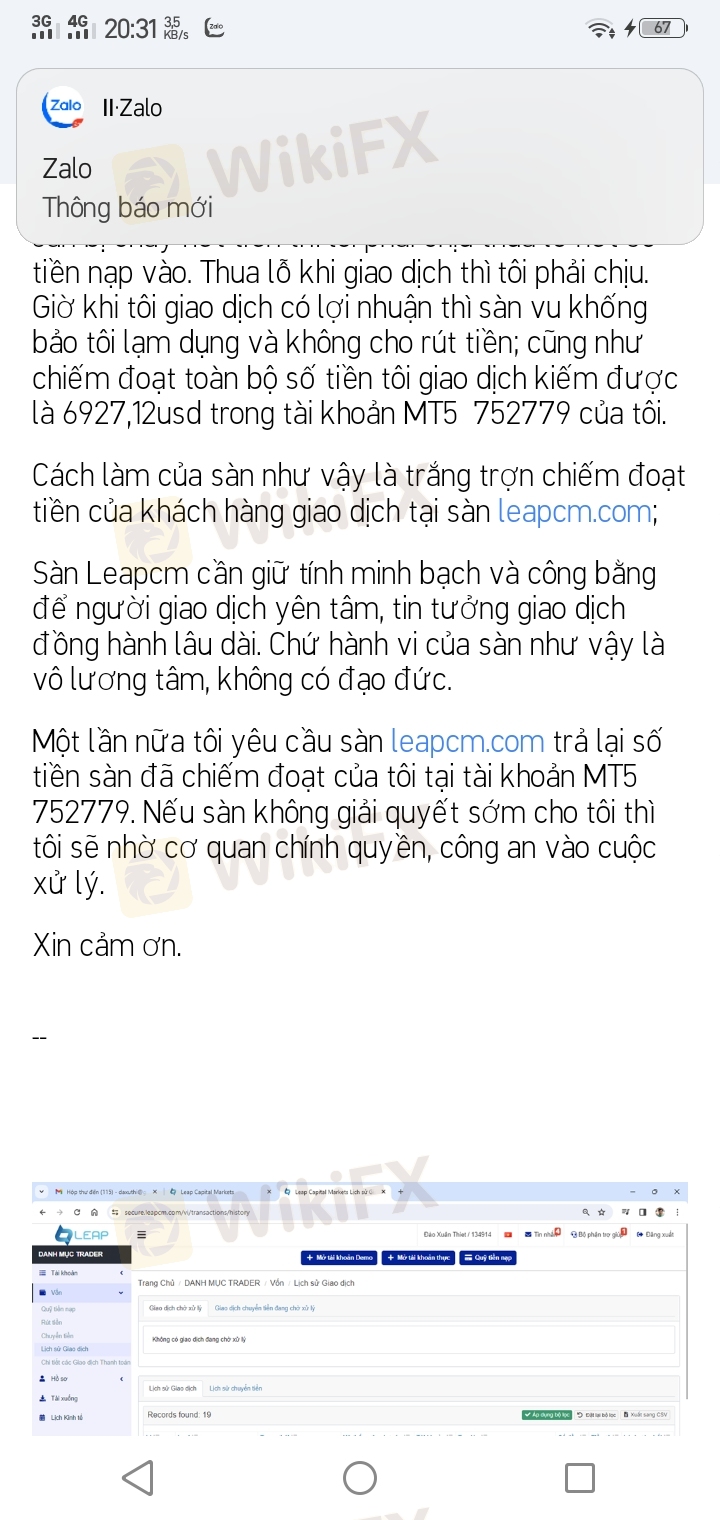Return to the home screen
The image size is (720, 1520).
pyautogui.click(x=360, y=1477)
